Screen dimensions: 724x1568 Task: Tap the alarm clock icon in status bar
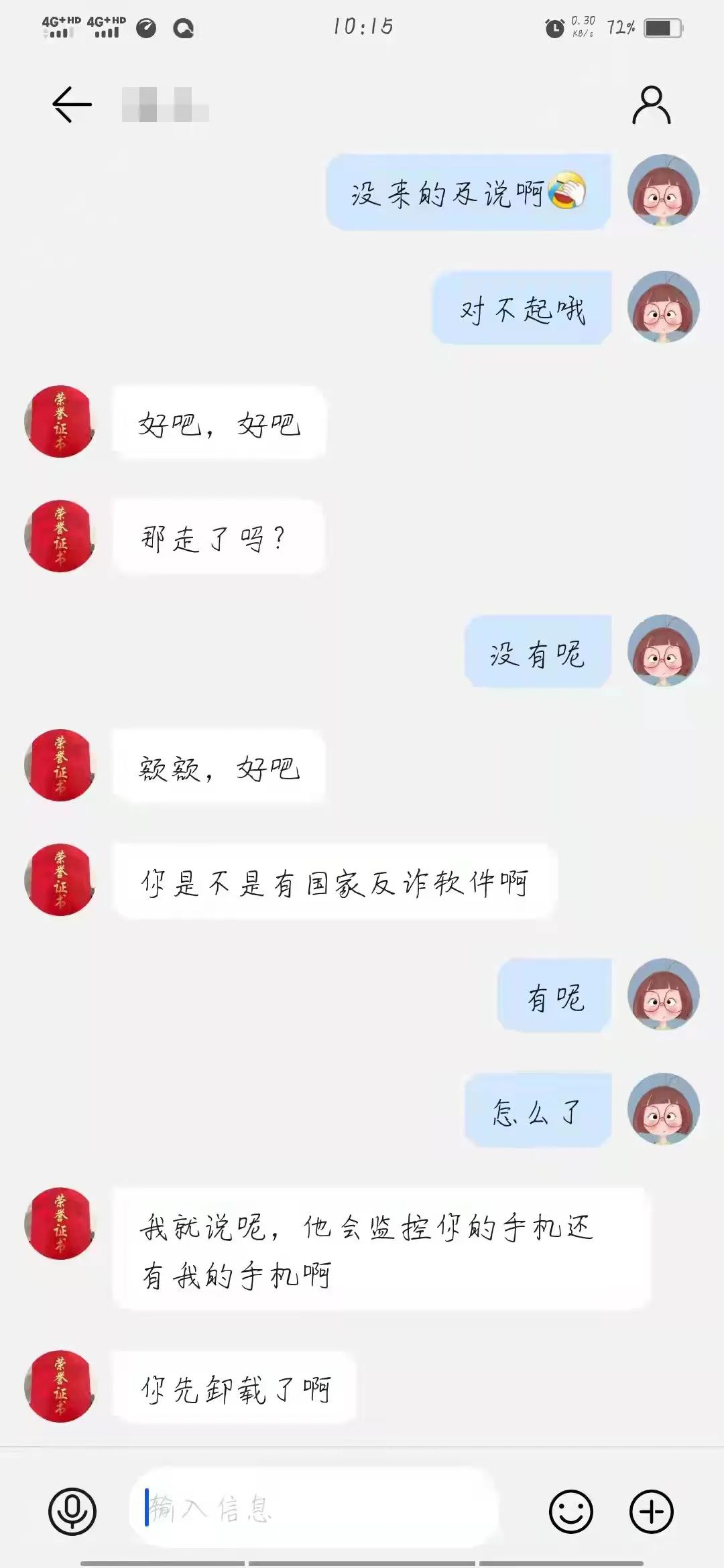click(x=554, y=28)
